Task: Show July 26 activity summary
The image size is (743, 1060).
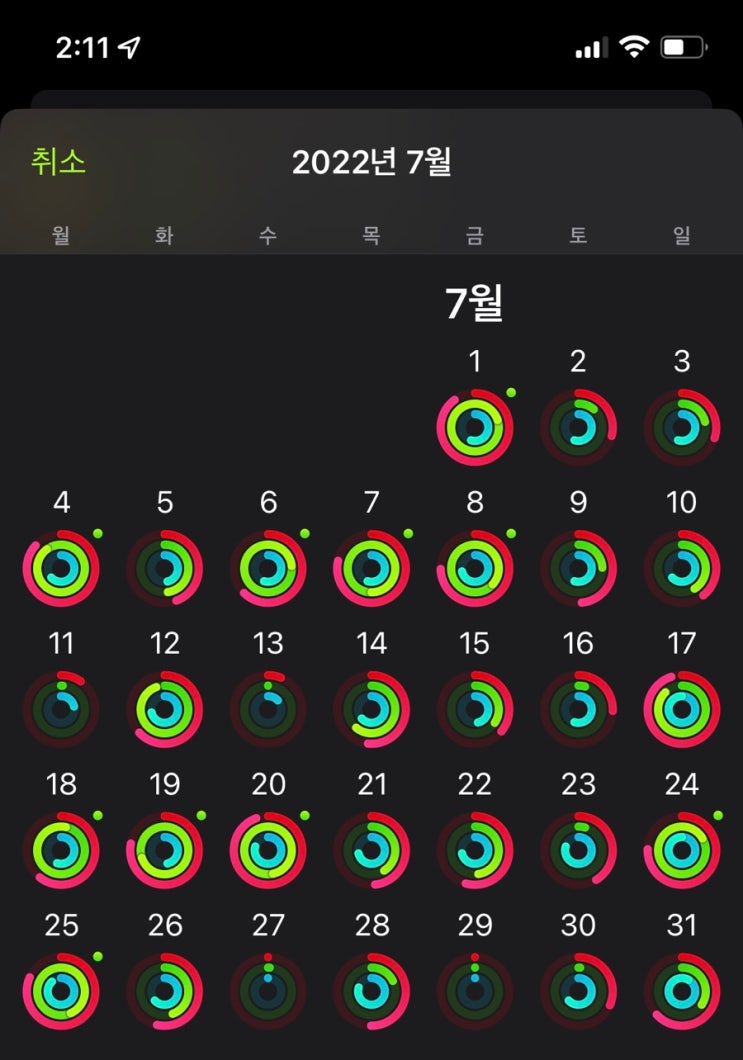Action: click(x=165, y=991)
